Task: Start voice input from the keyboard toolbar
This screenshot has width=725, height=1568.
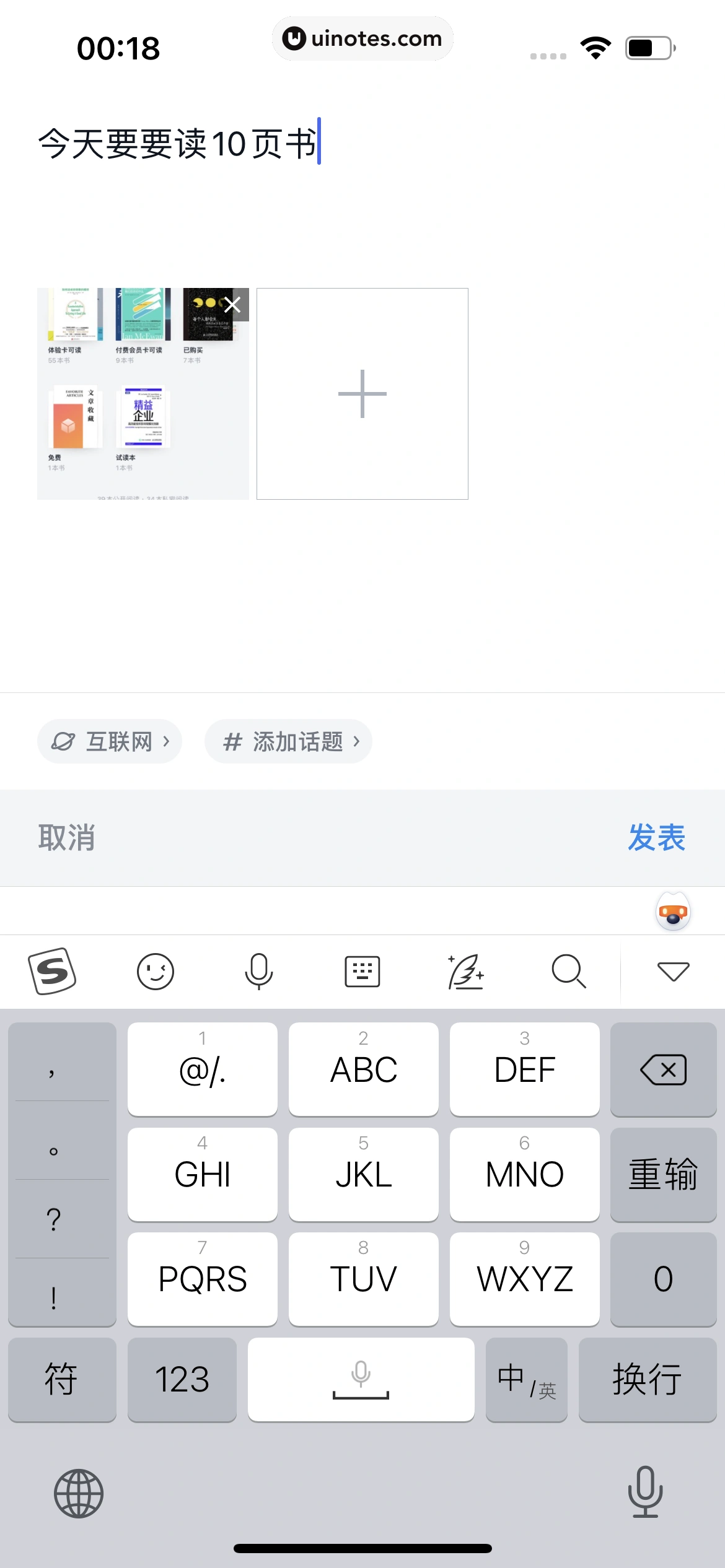Action: [259, 971]
